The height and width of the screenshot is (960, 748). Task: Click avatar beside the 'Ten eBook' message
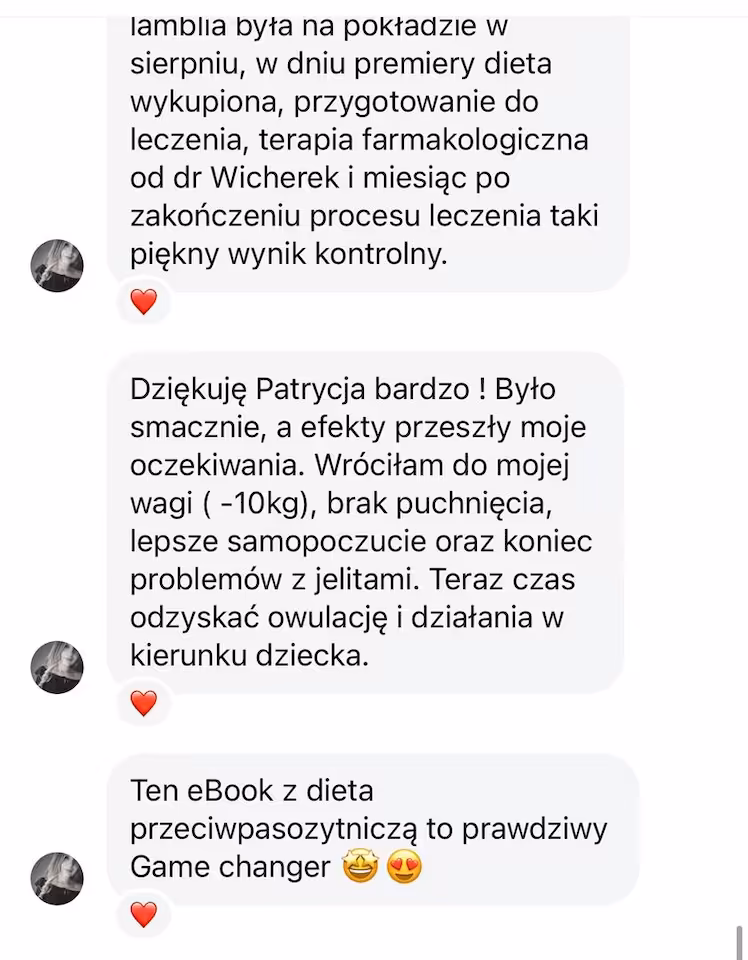coord(57,870)
